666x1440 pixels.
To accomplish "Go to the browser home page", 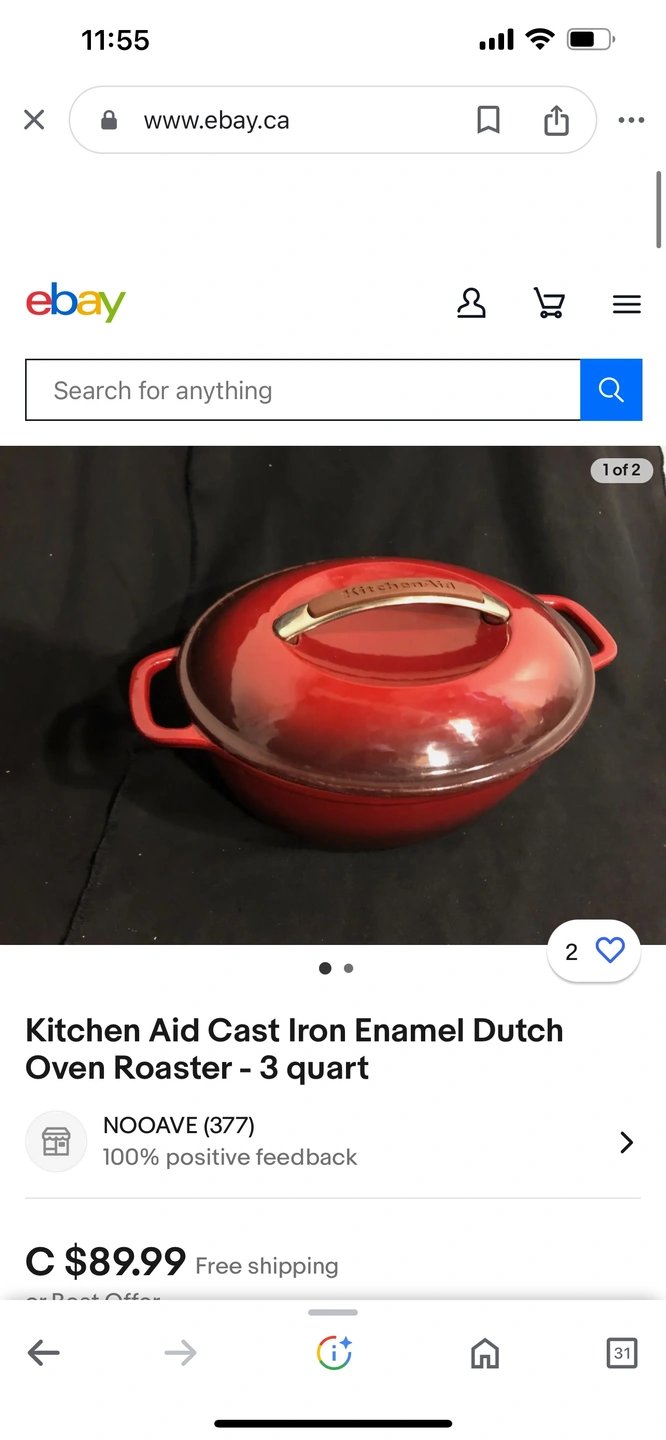I will coord(485,1353).
